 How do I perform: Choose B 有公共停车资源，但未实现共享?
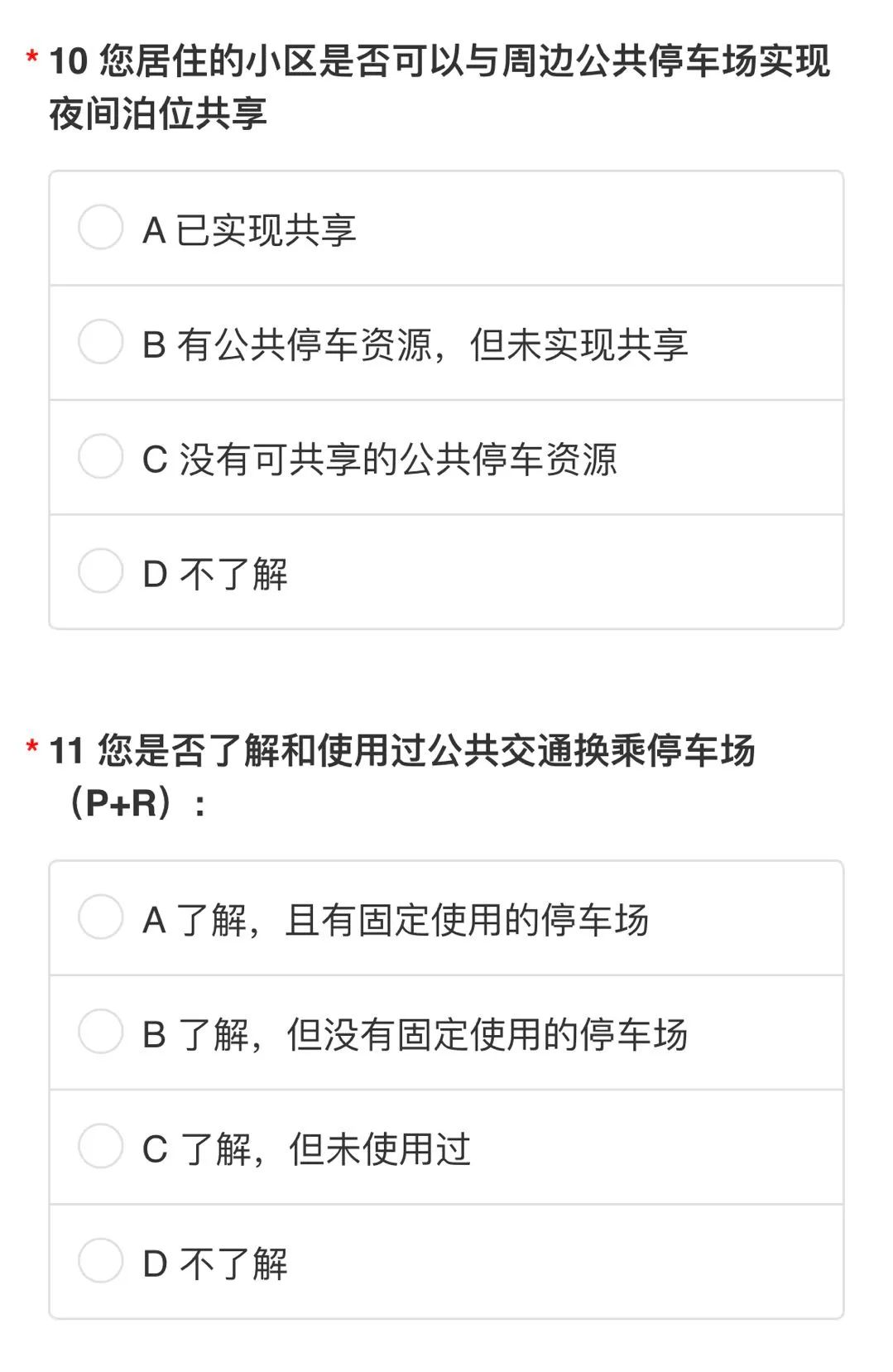pyautogui.click(x=101, y=342)
